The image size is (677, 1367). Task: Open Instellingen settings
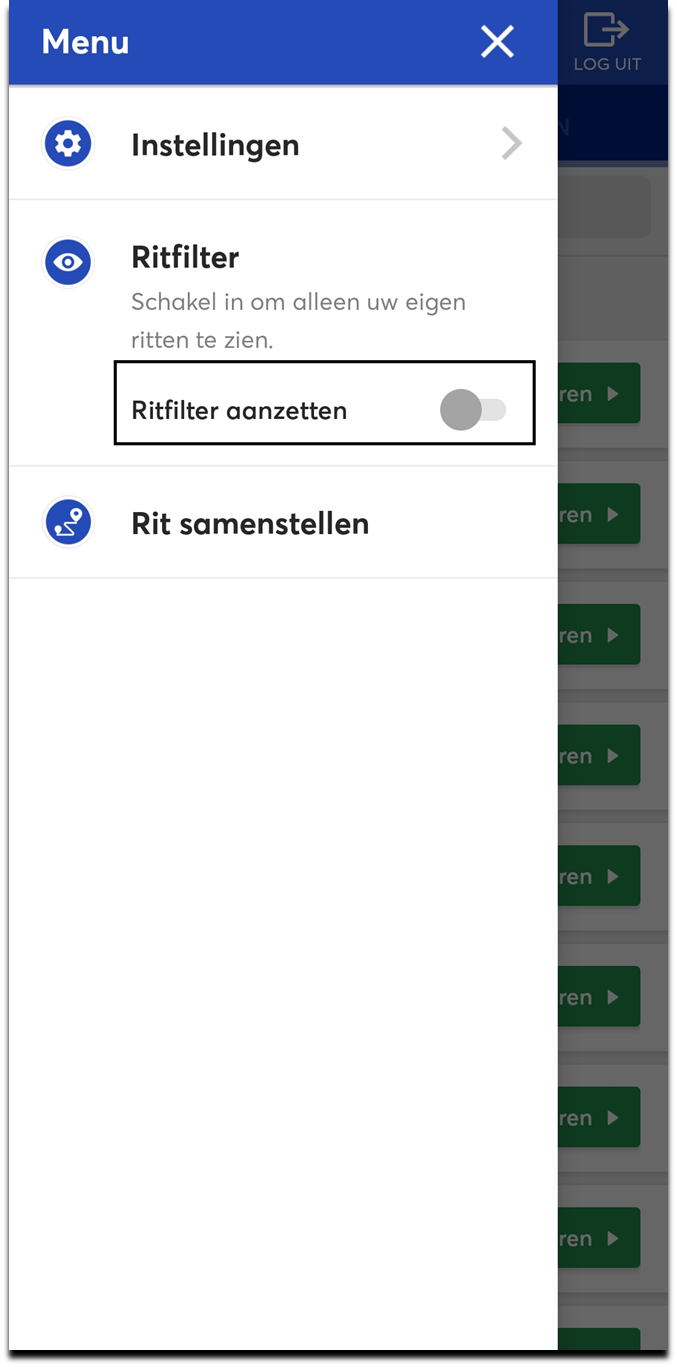283,144
